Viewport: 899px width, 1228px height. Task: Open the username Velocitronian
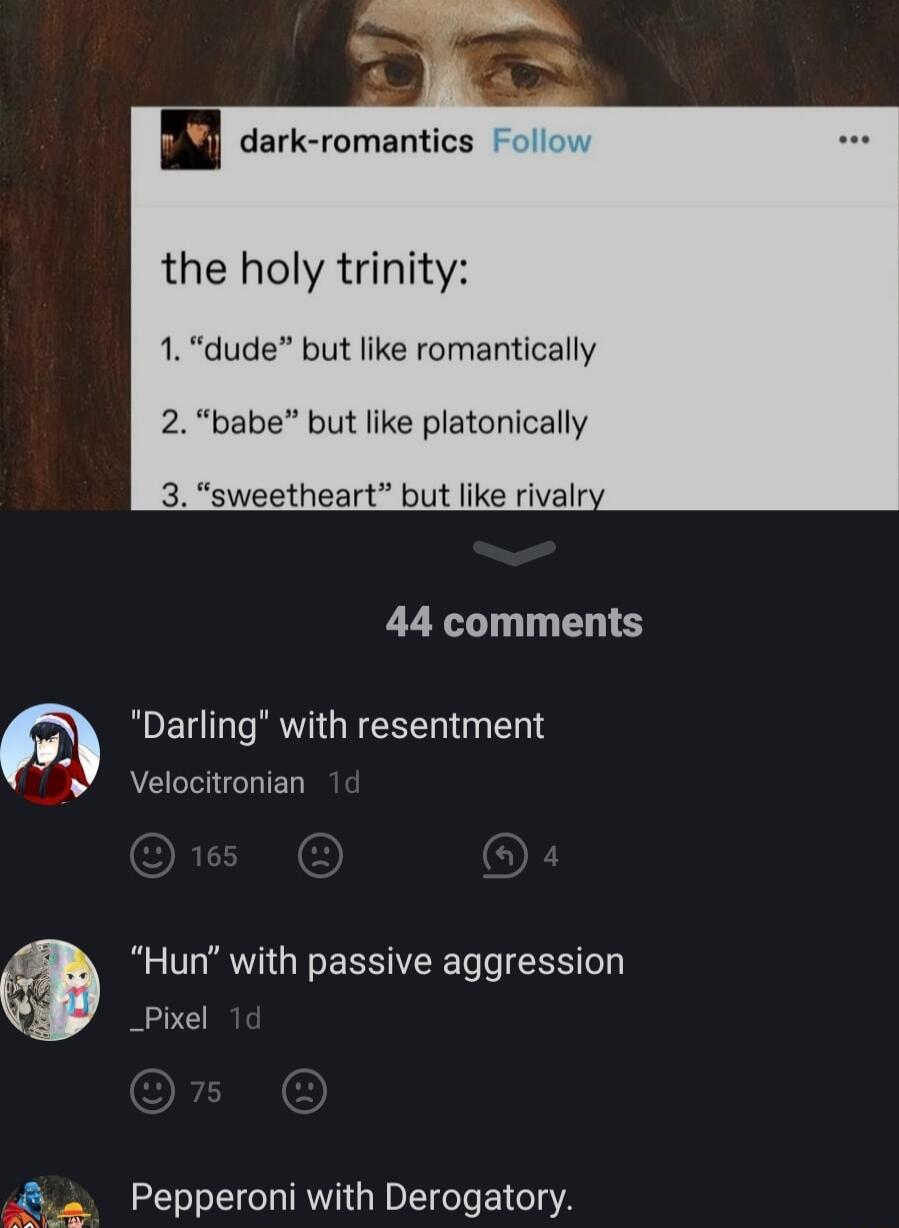[217, 783]
